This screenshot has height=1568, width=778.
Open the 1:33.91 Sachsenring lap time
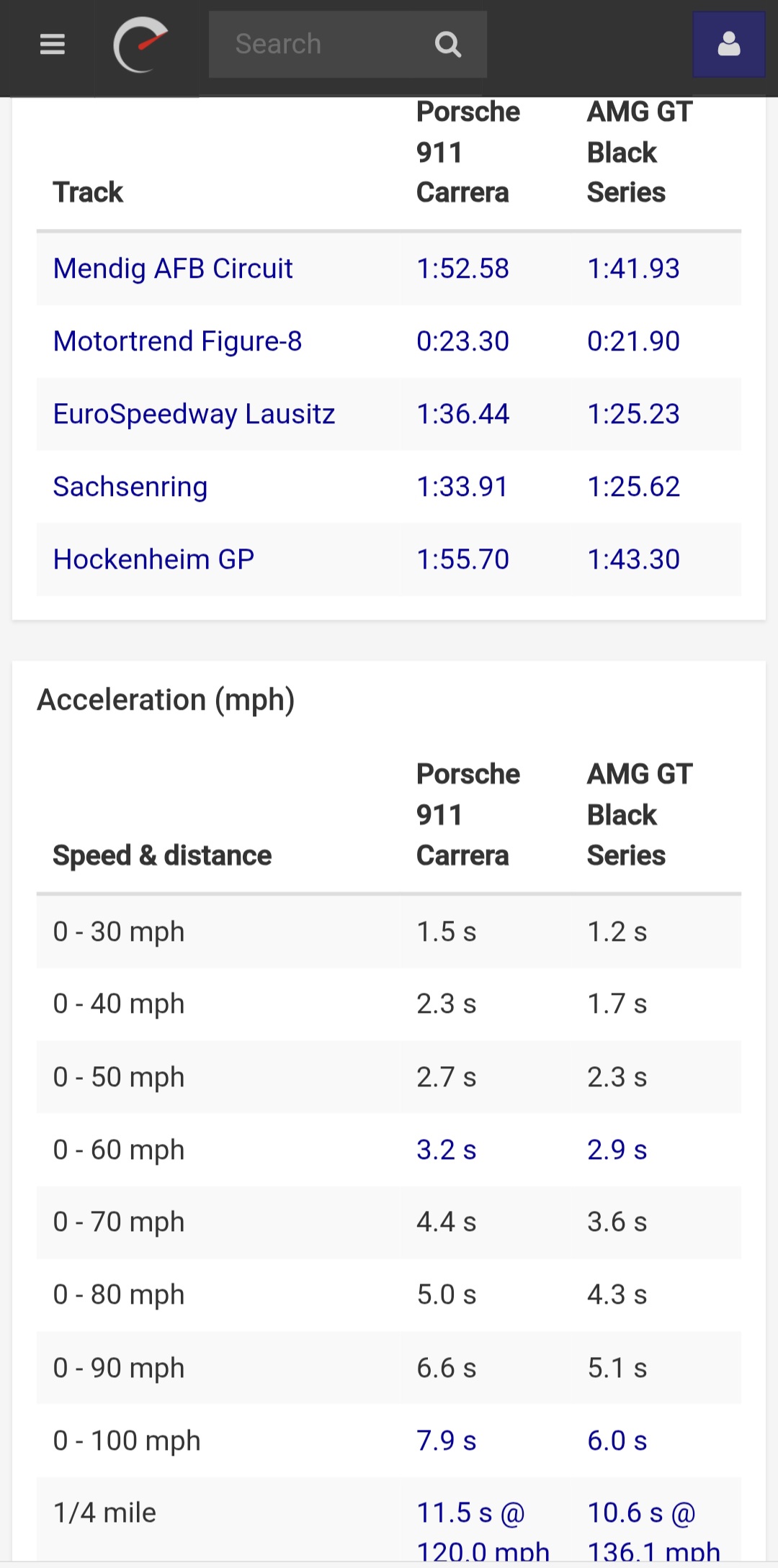[462, 487]
